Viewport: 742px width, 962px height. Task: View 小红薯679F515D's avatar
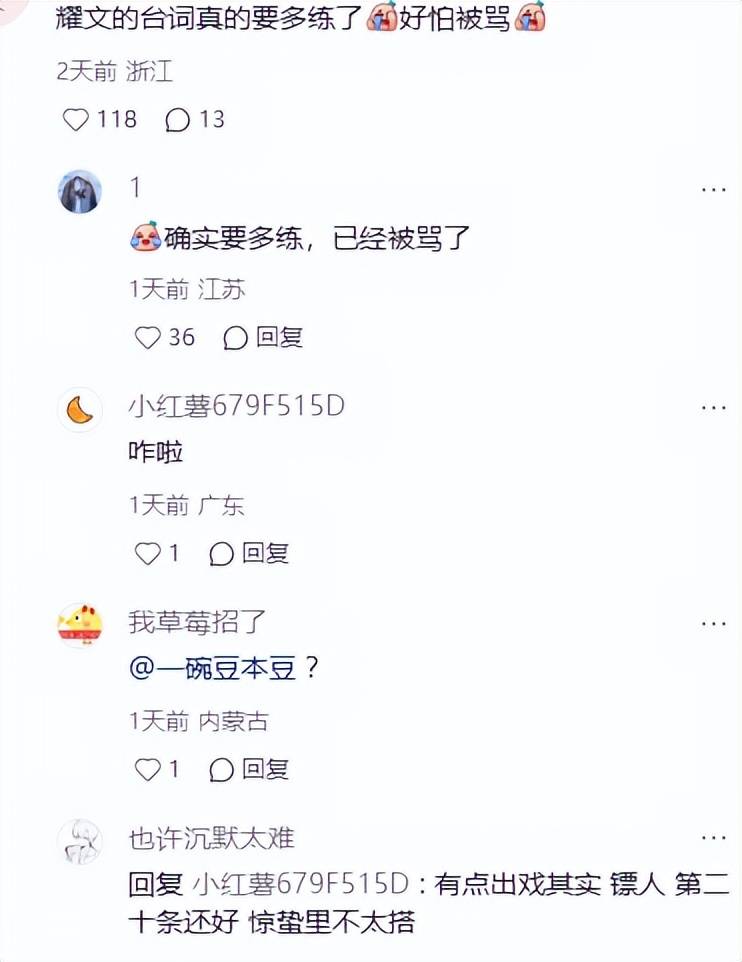[80, 409]
